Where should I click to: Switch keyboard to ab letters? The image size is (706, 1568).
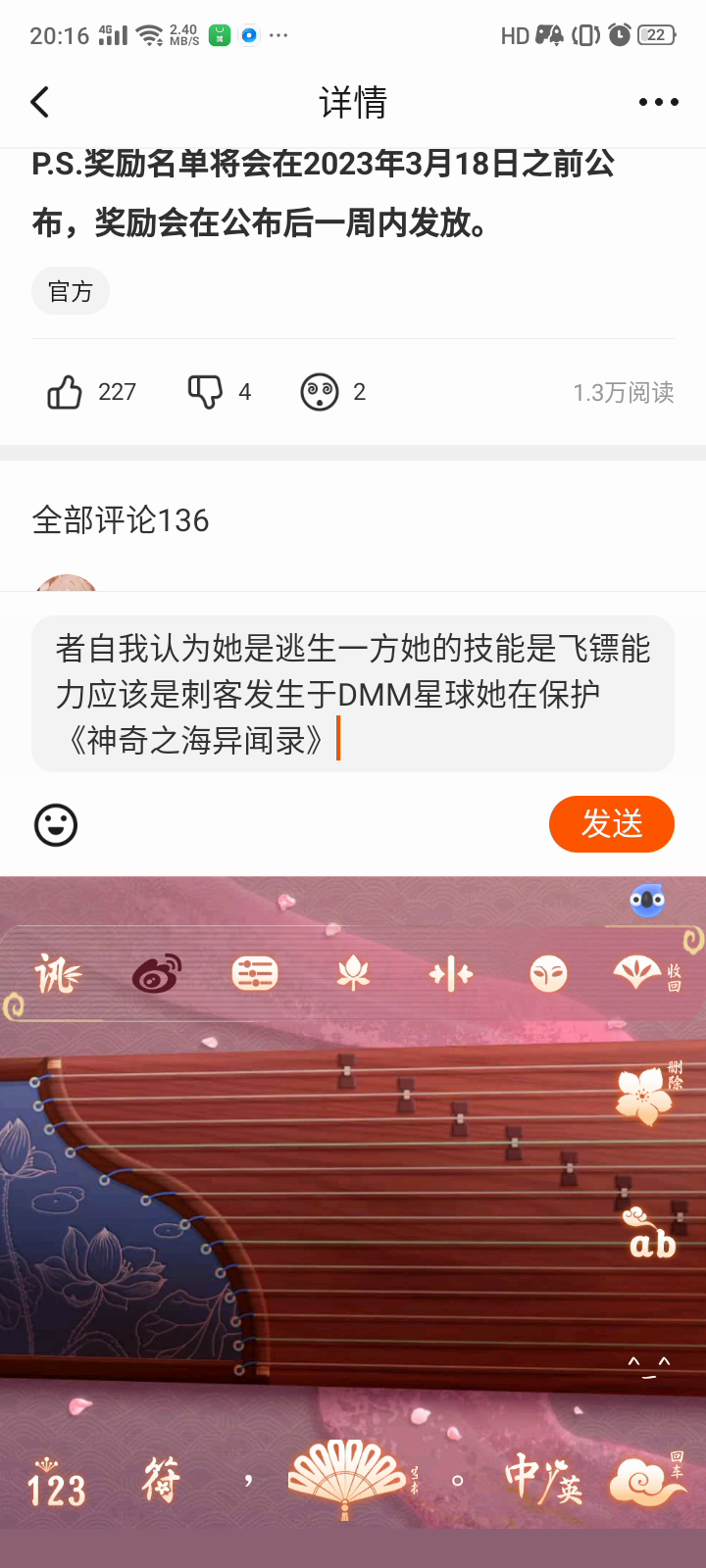tap(651, 1237)
